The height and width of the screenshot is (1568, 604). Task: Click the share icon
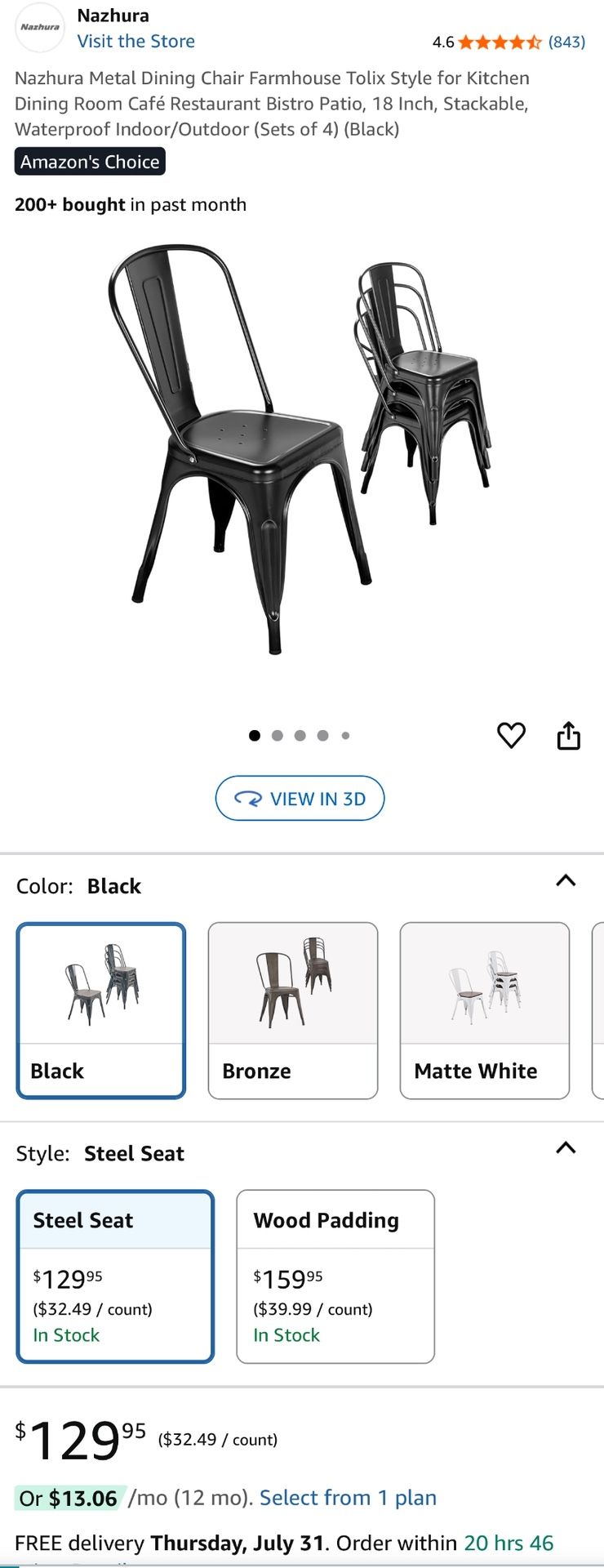[568, 734]
